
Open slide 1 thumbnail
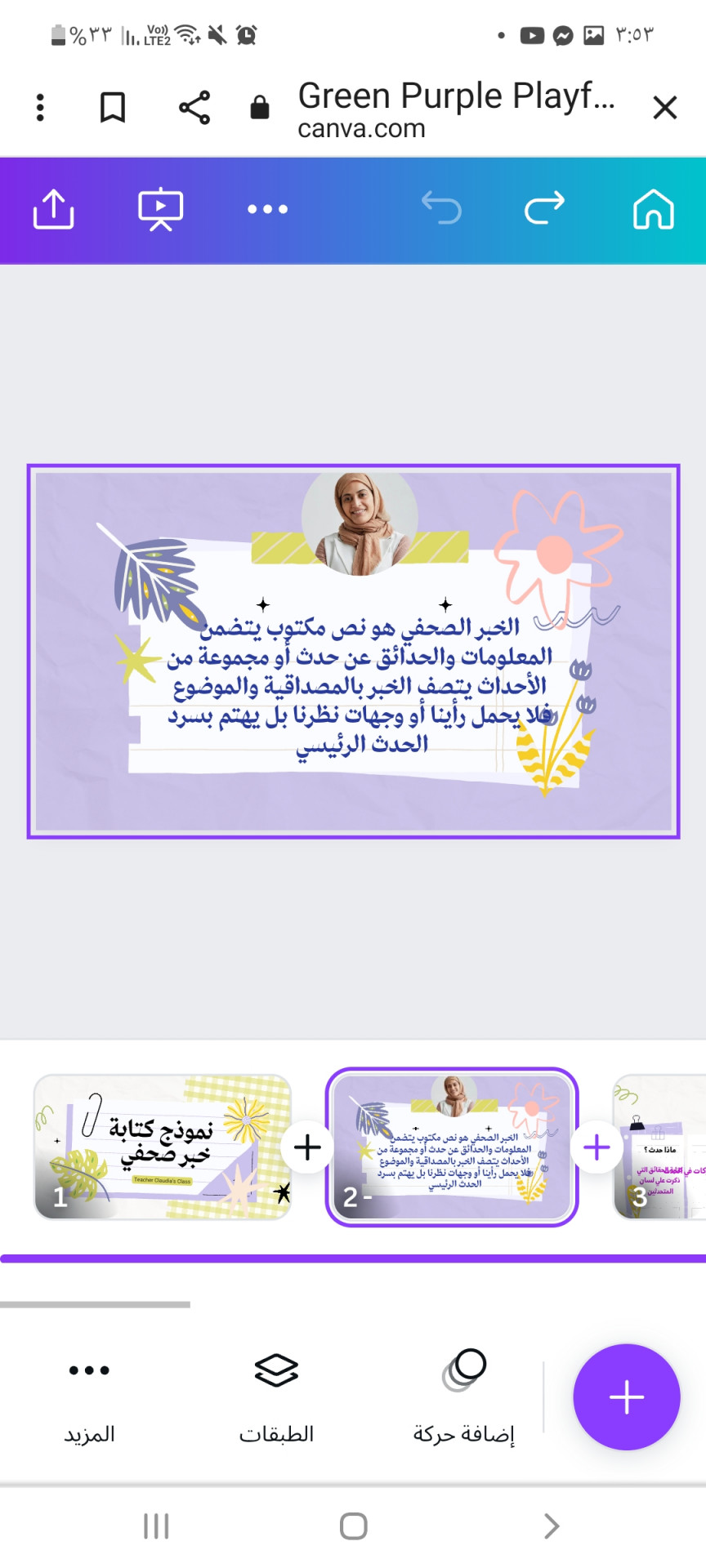point(162,1147)
